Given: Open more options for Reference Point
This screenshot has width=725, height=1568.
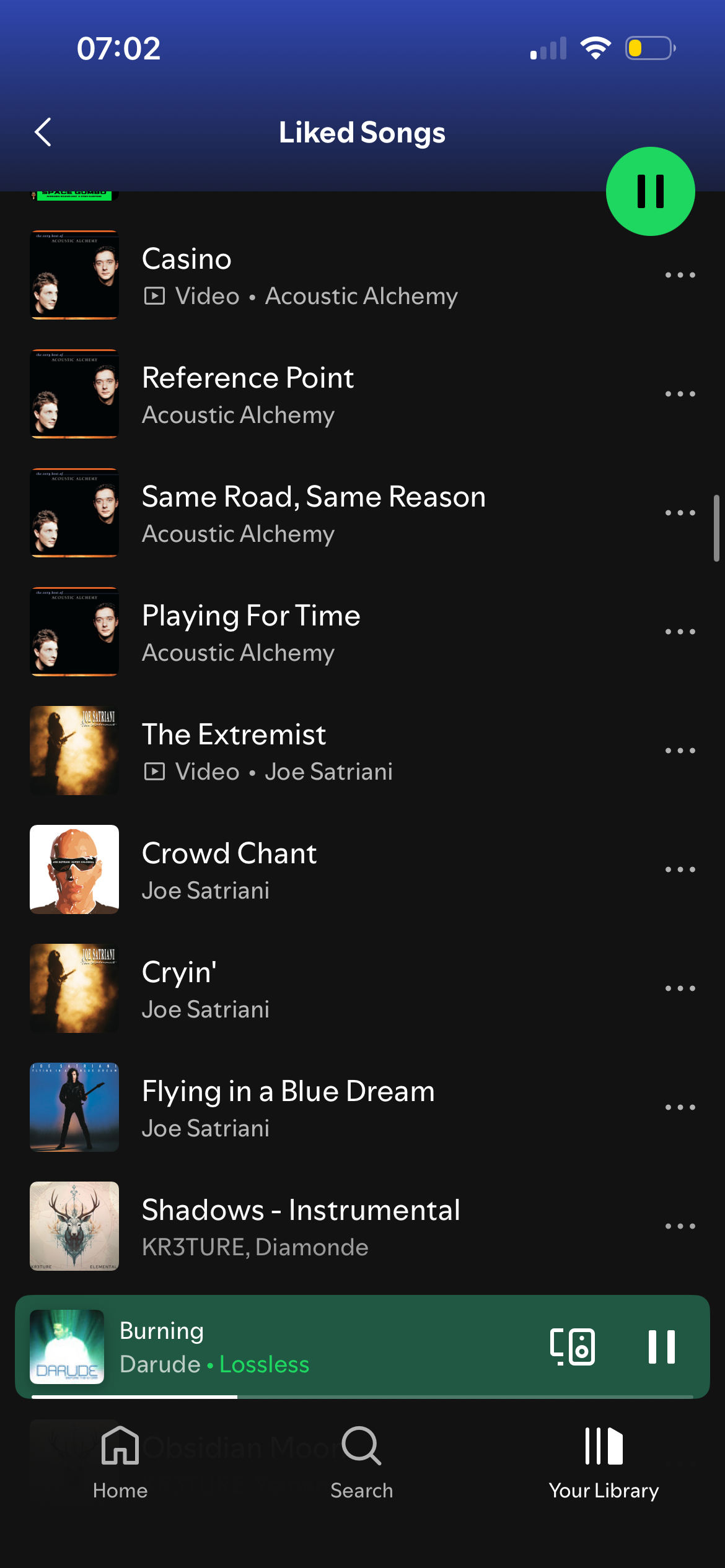Looking at the screenshot, I should (680, 394).
